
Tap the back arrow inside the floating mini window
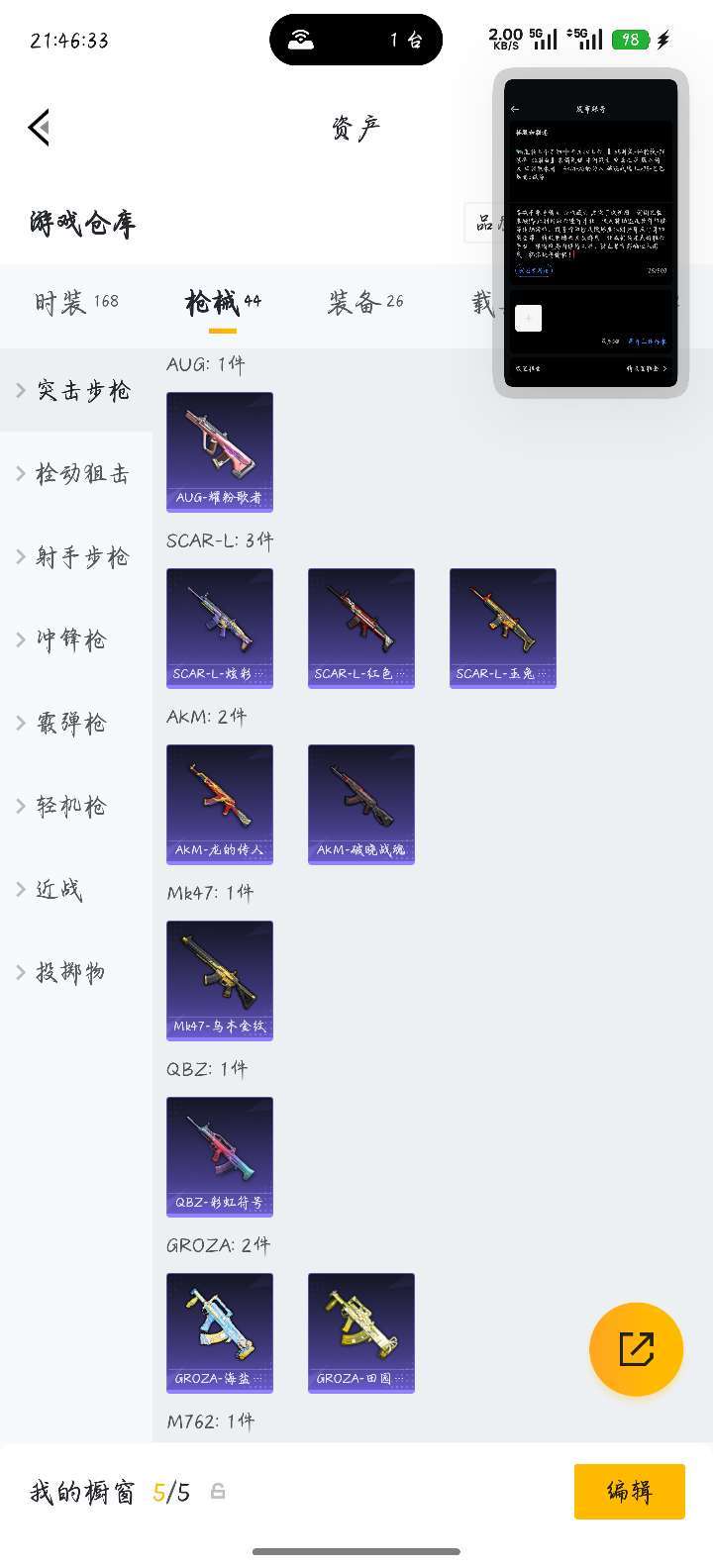click(x=515, y=110)
